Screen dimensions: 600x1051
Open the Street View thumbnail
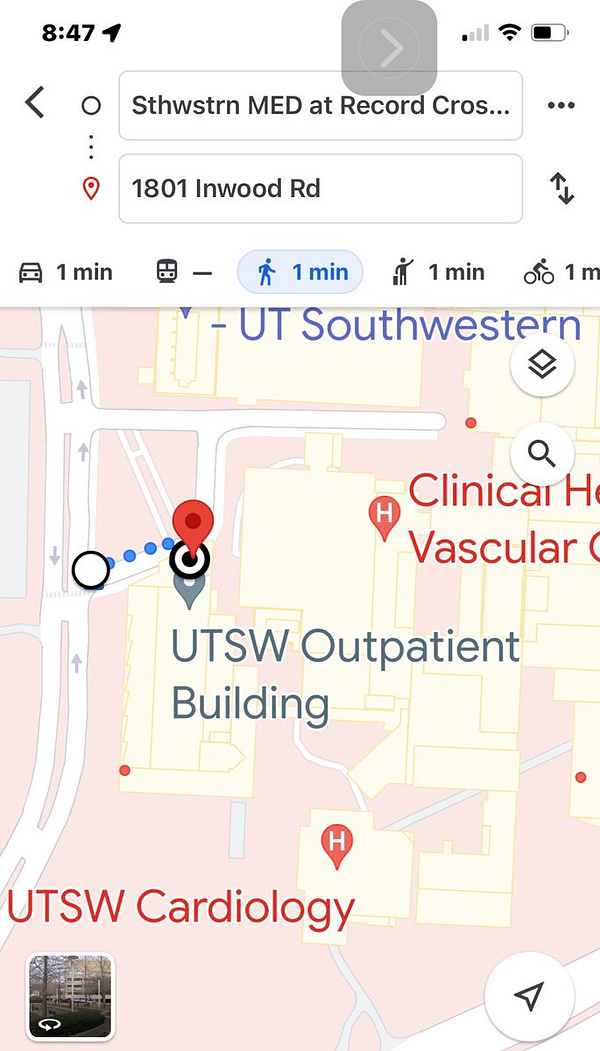pos(70,996)
